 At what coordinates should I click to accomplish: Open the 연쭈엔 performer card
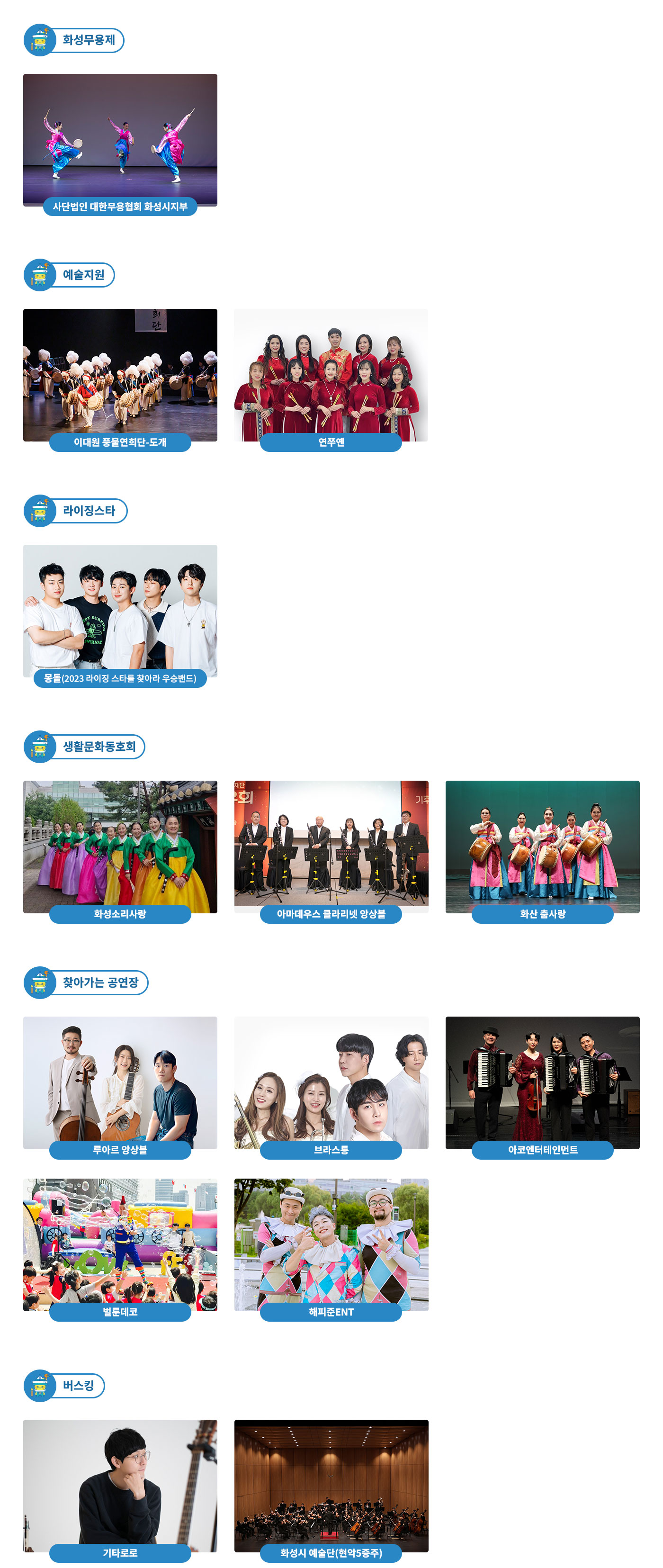pyautogui.click(x=331, y=376)
